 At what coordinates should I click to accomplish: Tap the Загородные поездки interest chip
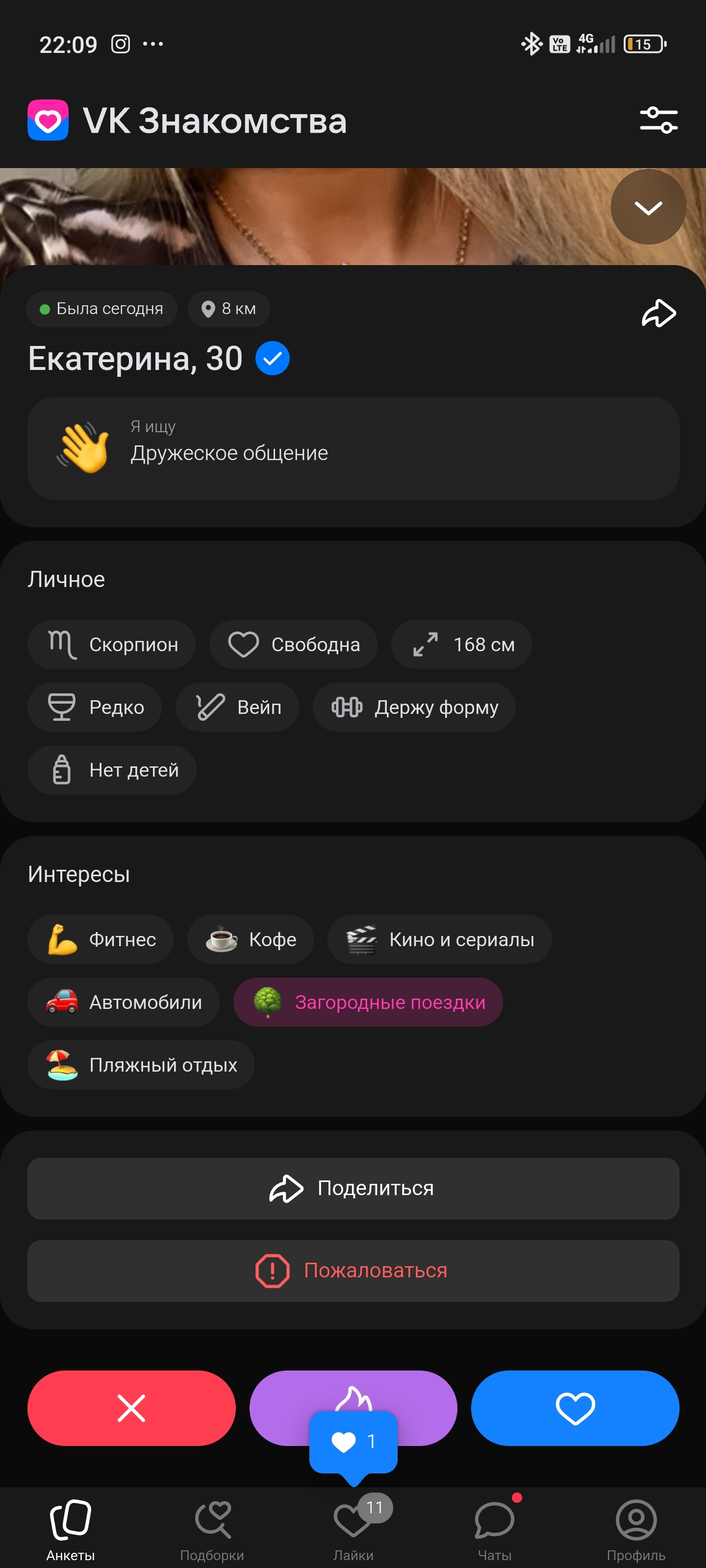pos(368,1002)
